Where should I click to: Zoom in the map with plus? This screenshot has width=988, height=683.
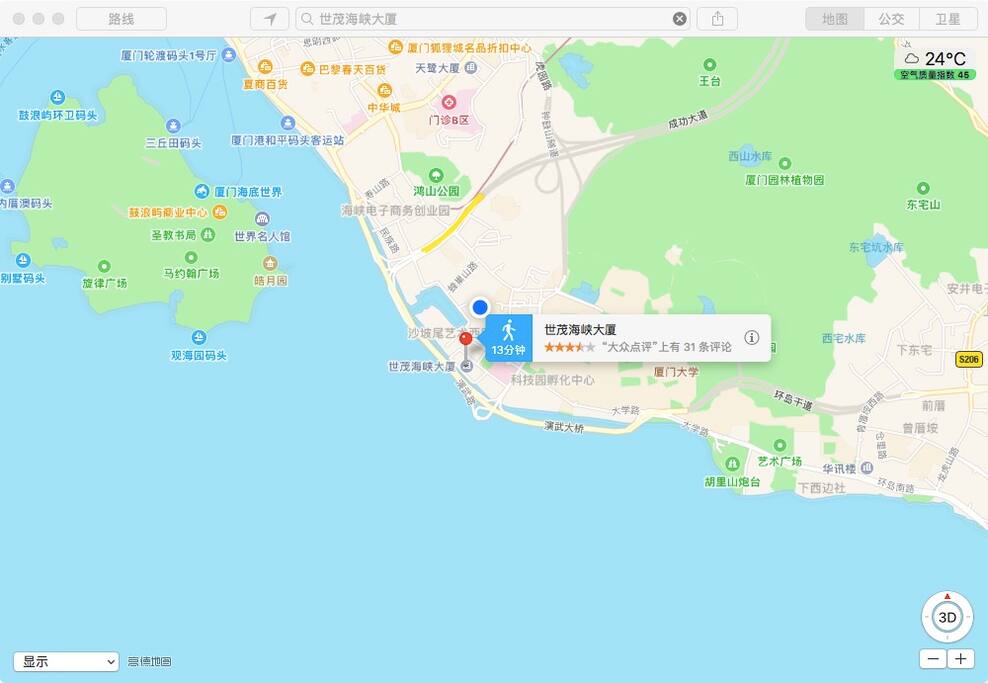pos(961,659)
